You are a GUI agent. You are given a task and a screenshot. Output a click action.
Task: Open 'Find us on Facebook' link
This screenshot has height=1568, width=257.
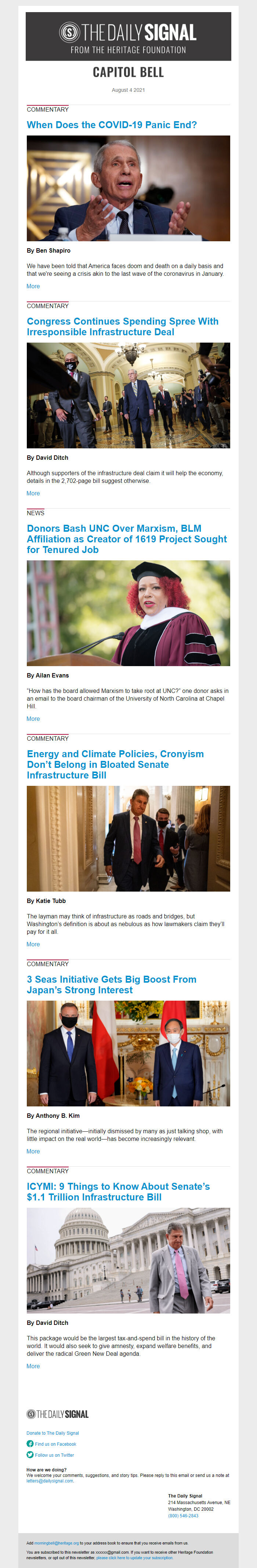point(55,1444)
